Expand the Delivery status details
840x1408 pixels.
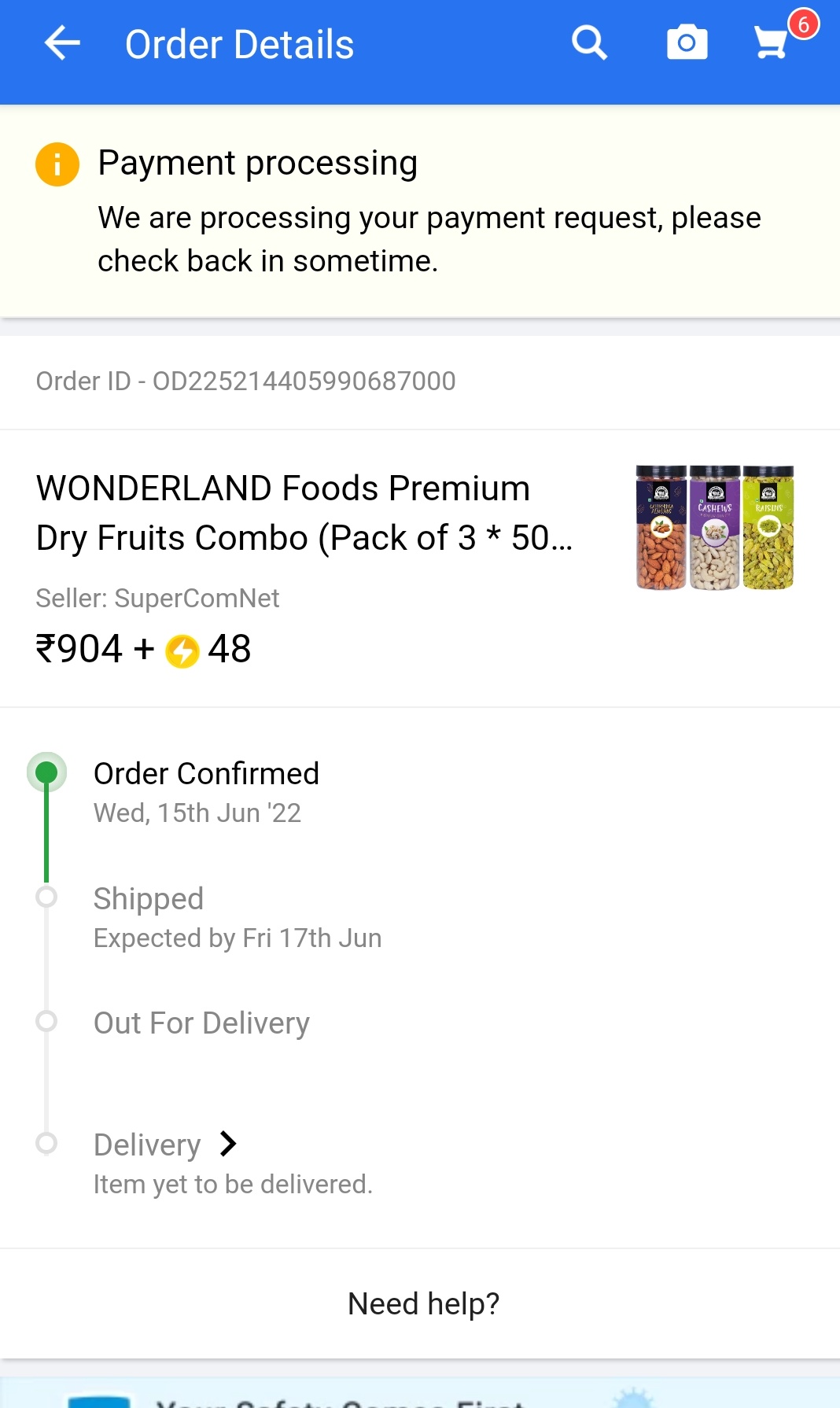coord(227,1144)
